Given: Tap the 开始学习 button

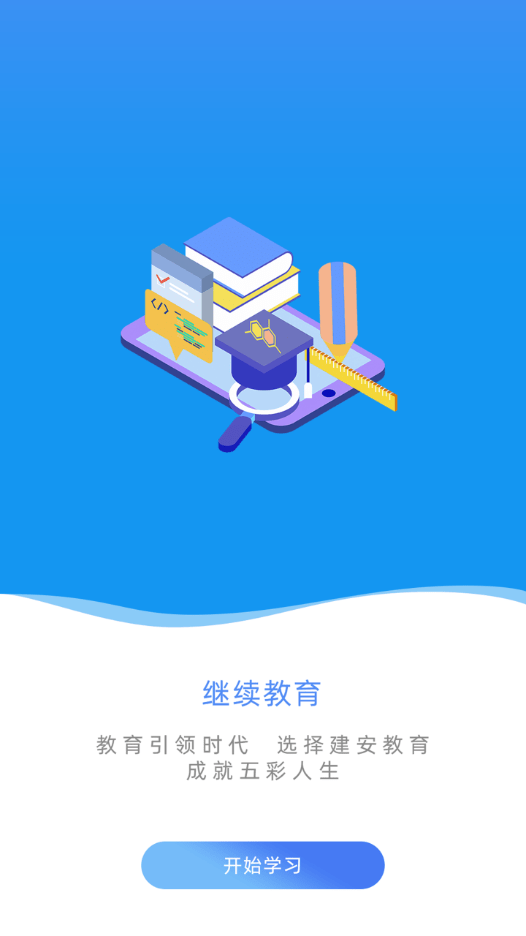Looking at the screenshot, I should (263, 865).
